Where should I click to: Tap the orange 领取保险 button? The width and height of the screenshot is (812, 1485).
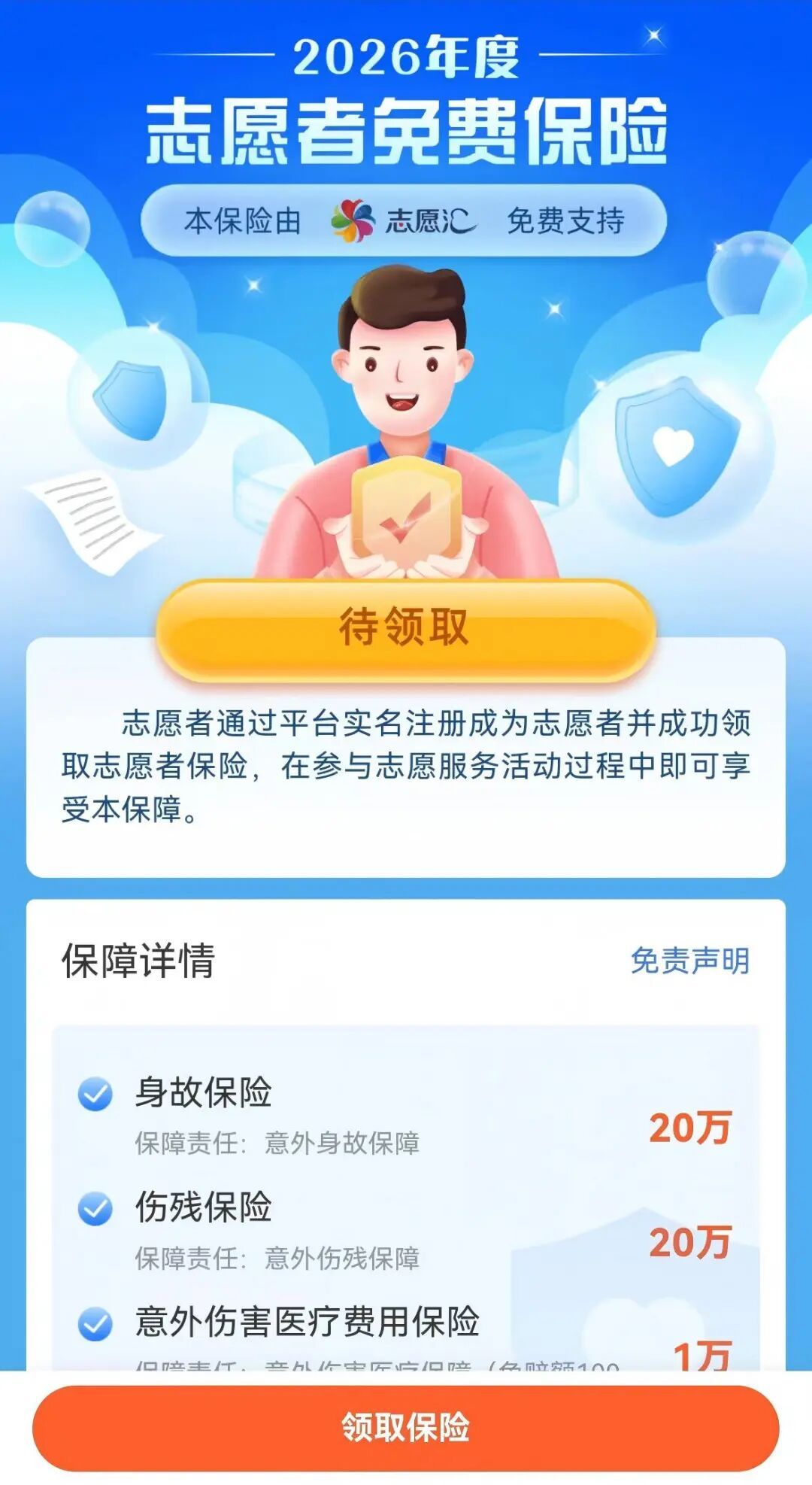pyautogui.click(x=406, y=1427)
